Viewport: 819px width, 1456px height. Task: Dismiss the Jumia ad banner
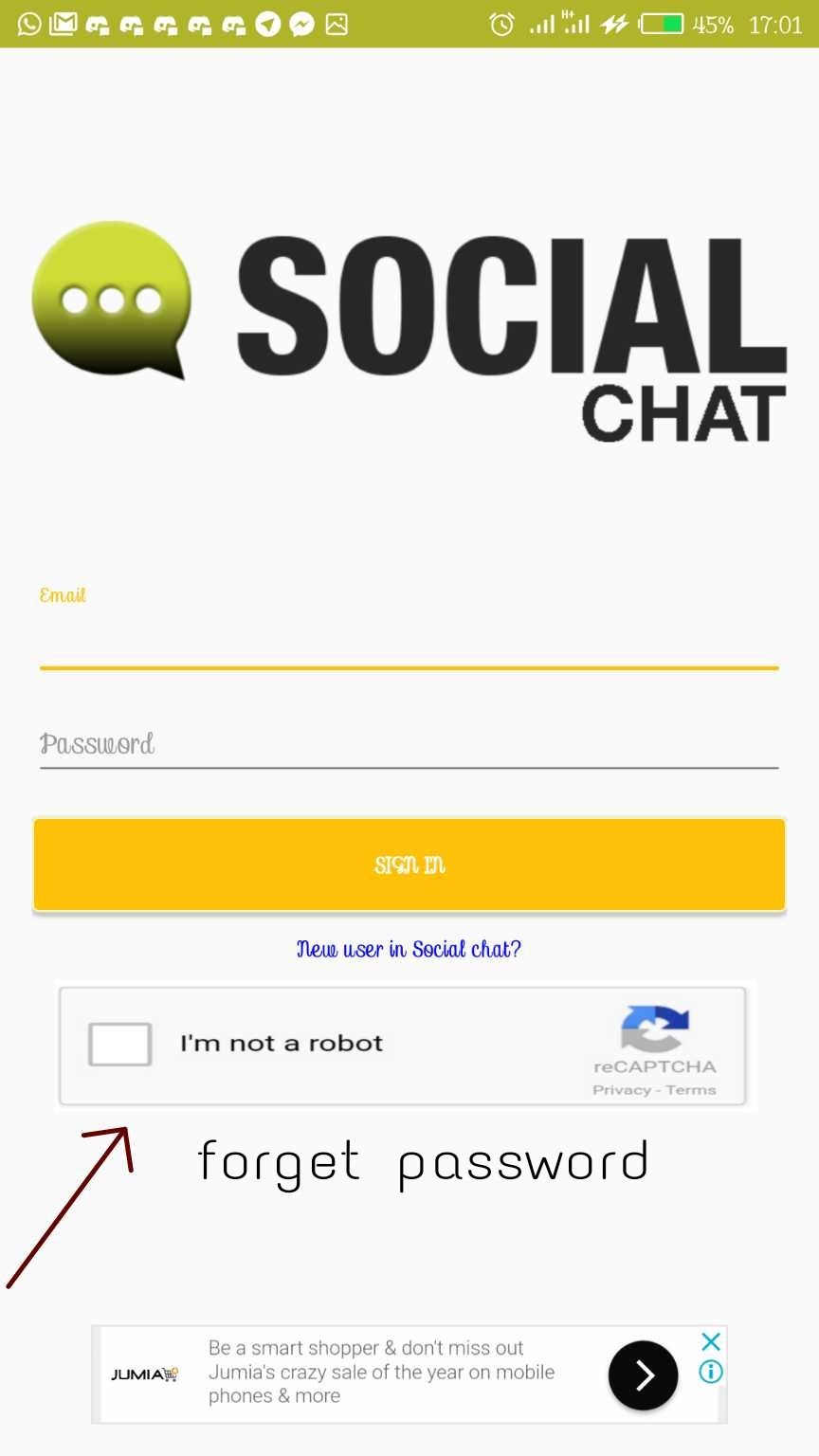click(x=711, y=1341)
